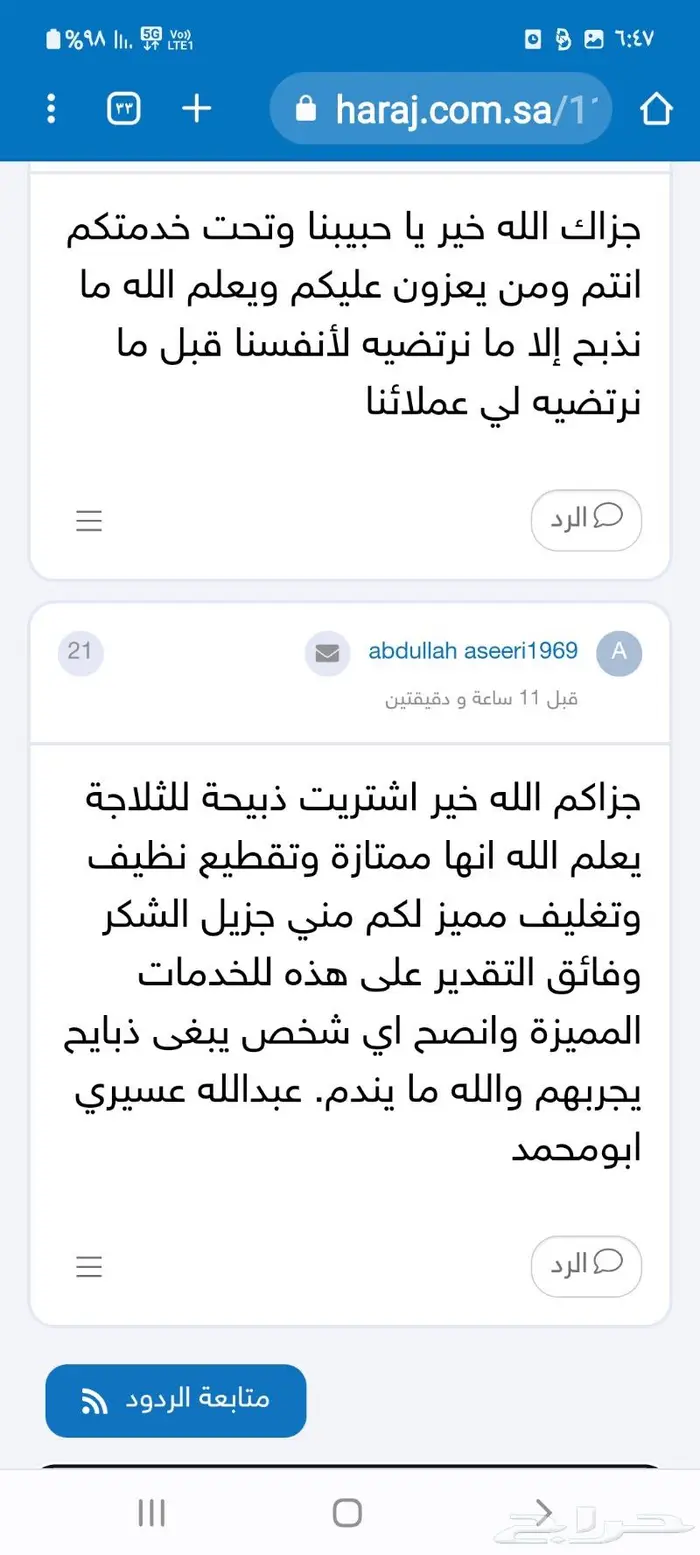Go to the phone's home screen
The image size is (700, 1555).
(x=347, y=1512)
